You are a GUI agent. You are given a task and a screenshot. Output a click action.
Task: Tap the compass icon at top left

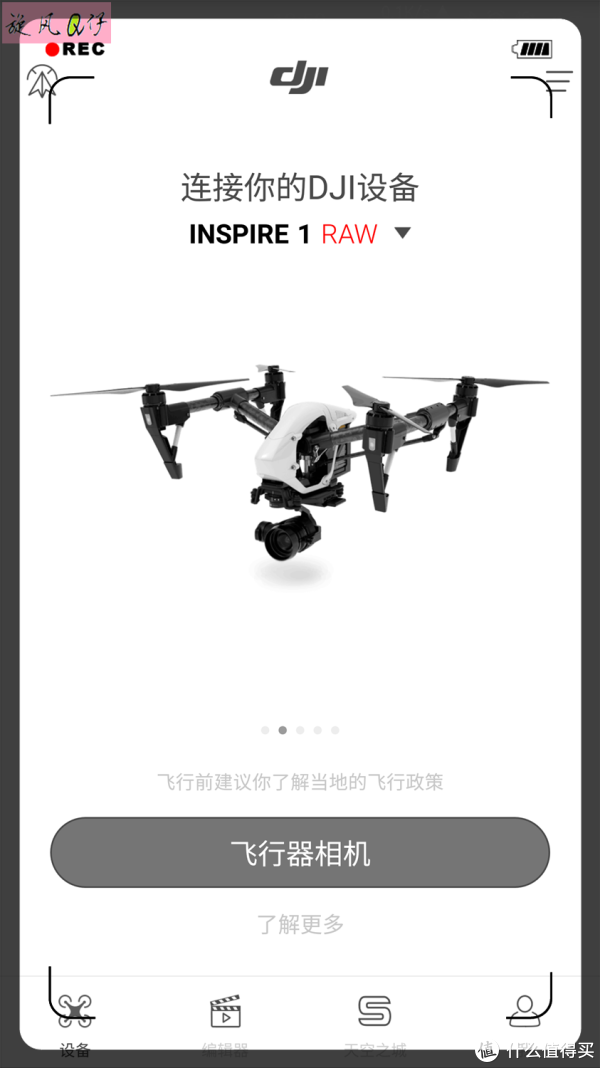pyautogui.click(x=41, y=82)
